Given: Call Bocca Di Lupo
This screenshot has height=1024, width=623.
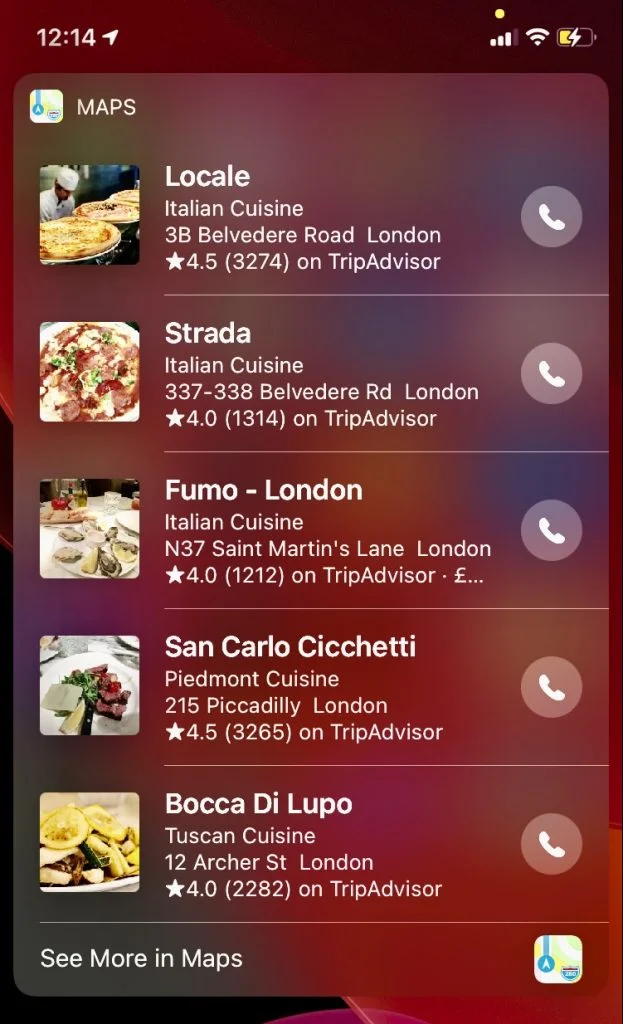Looking at the screenshot, I should point(551,844).
